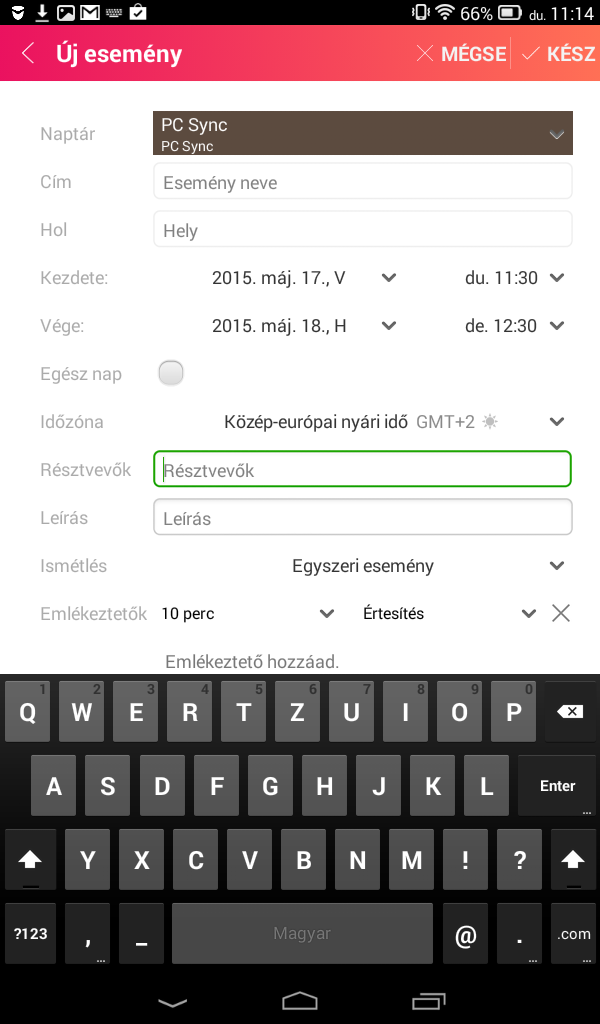Focus the Esemény neve title field
The width and height of the screenshot is (600, 1024).
pos(362,182)
